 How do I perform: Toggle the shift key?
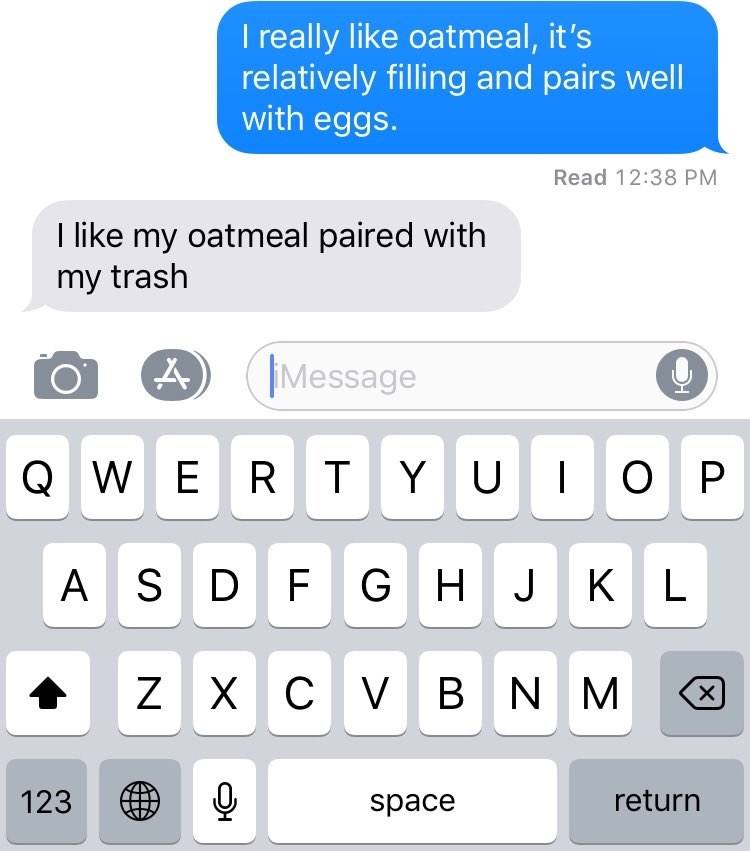point(47,693)
